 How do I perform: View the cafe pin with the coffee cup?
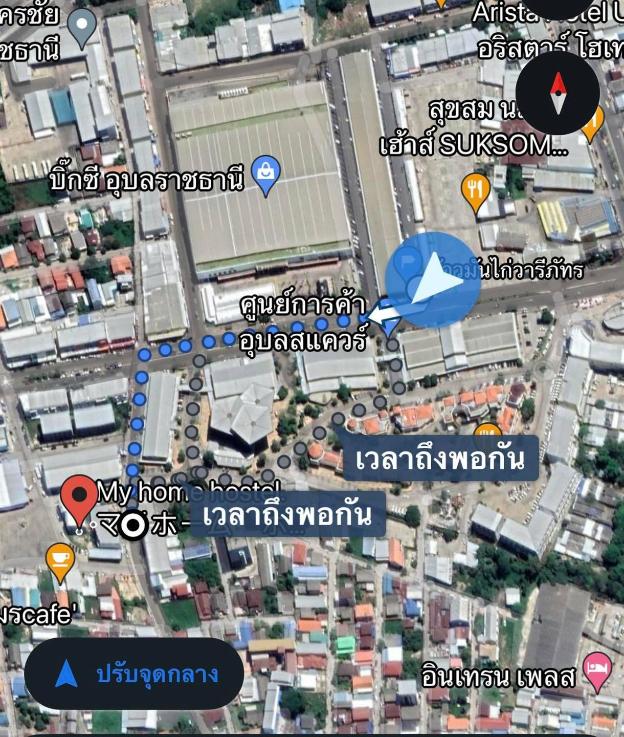click(x=60, y=560)
